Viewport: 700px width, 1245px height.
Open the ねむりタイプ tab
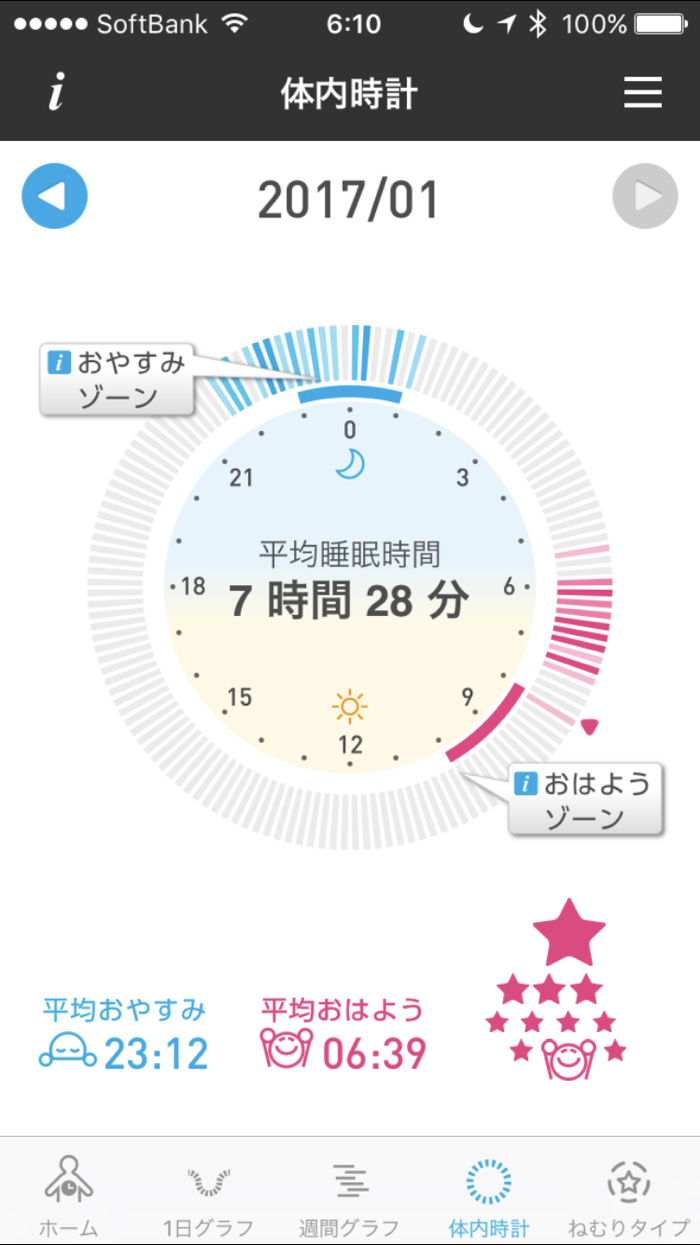629,1193
